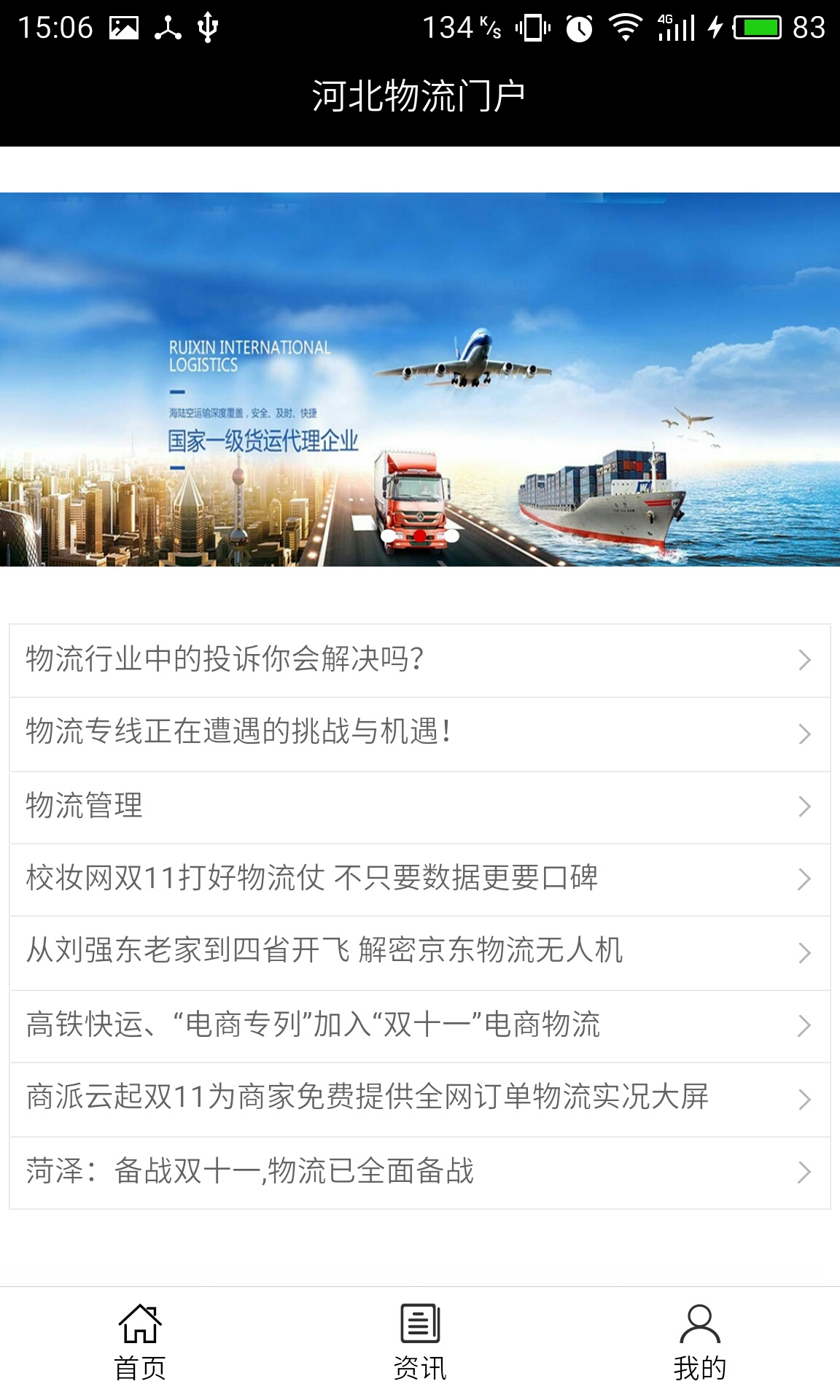Select the last white carousel dot

click(x=451, y=536)
